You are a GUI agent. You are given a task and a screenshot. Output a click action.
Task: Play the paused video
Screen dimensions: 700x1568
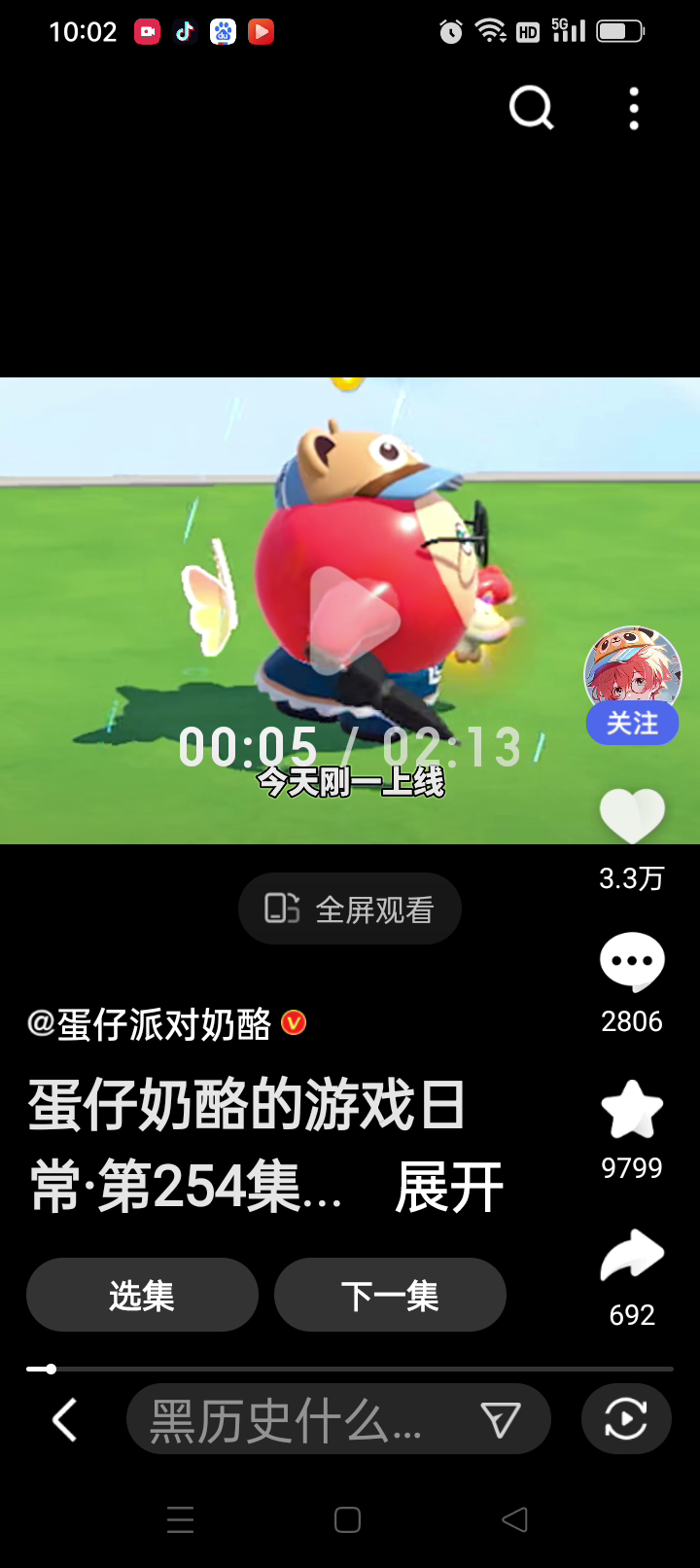pyautogui.click(x=353, y=615)
